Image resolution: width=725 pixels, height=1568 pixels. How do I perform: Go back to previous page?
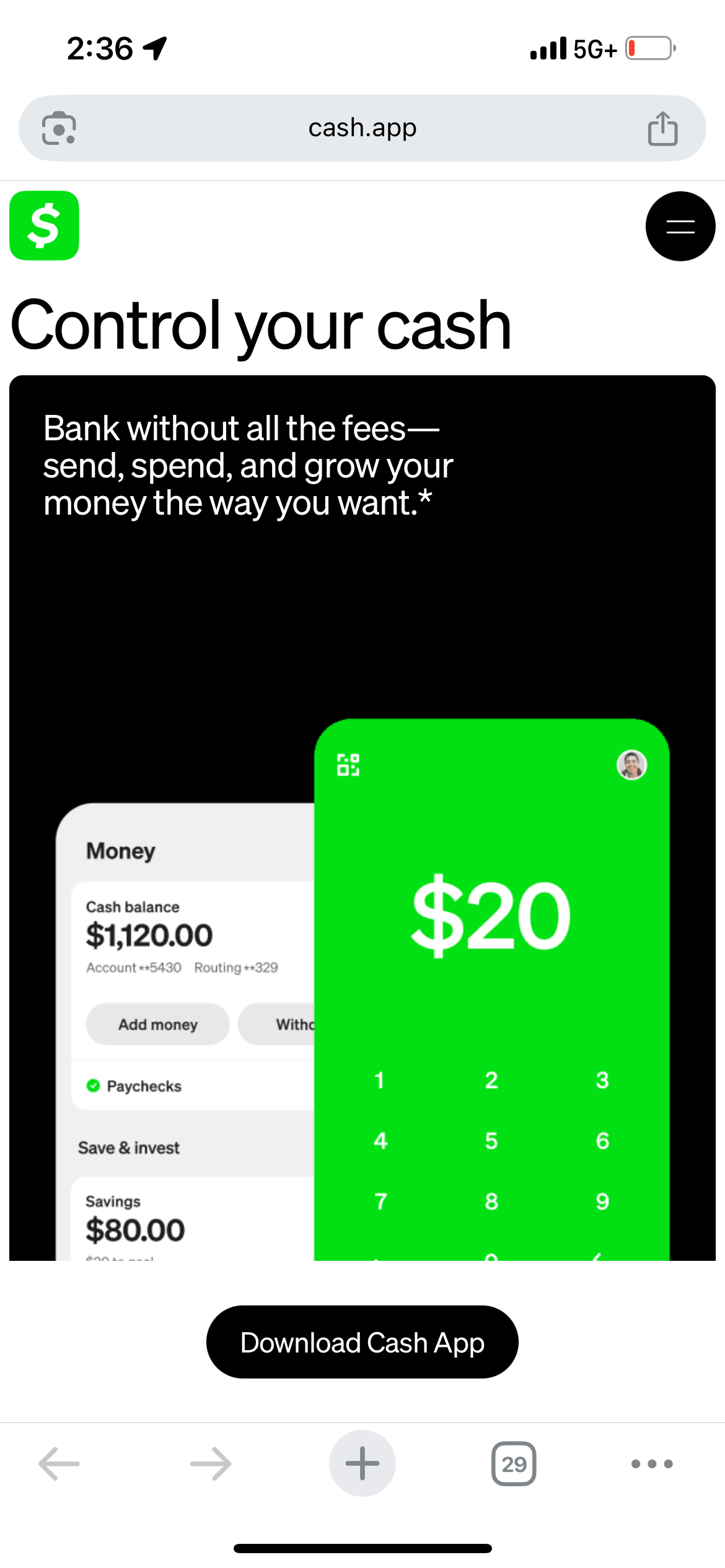tap(59, 1464)
